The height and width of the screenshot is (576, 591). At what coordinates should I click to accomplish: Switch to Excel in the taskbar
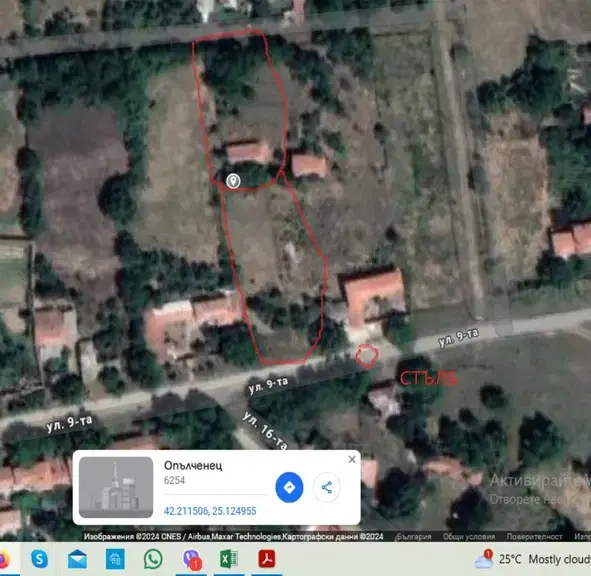[229, 559]
